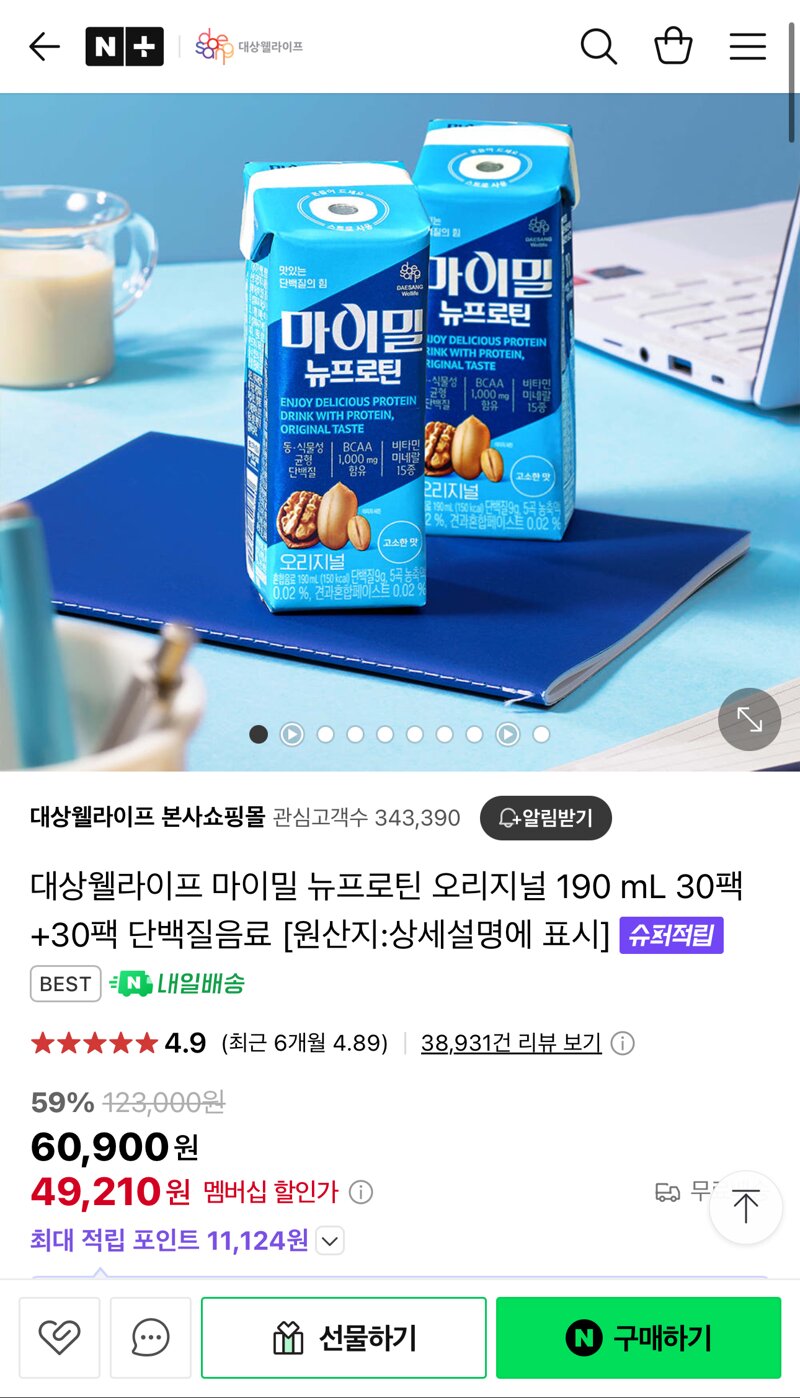Expand the product image to fullscreen
Screen dimensions: 800x1398
(x=749, y=719)
